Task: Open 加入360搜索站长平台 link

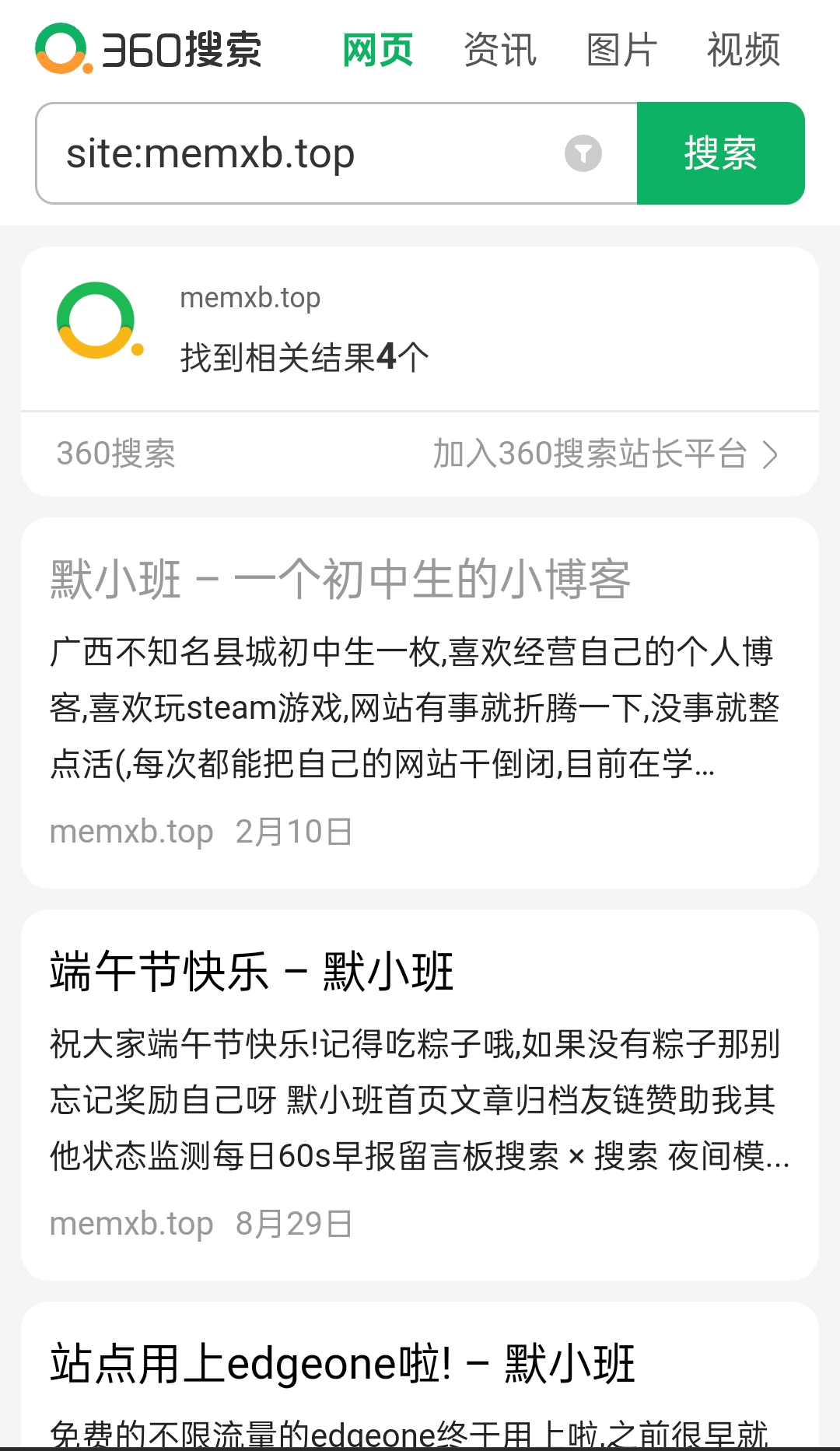Action: (x=604, y=454)
